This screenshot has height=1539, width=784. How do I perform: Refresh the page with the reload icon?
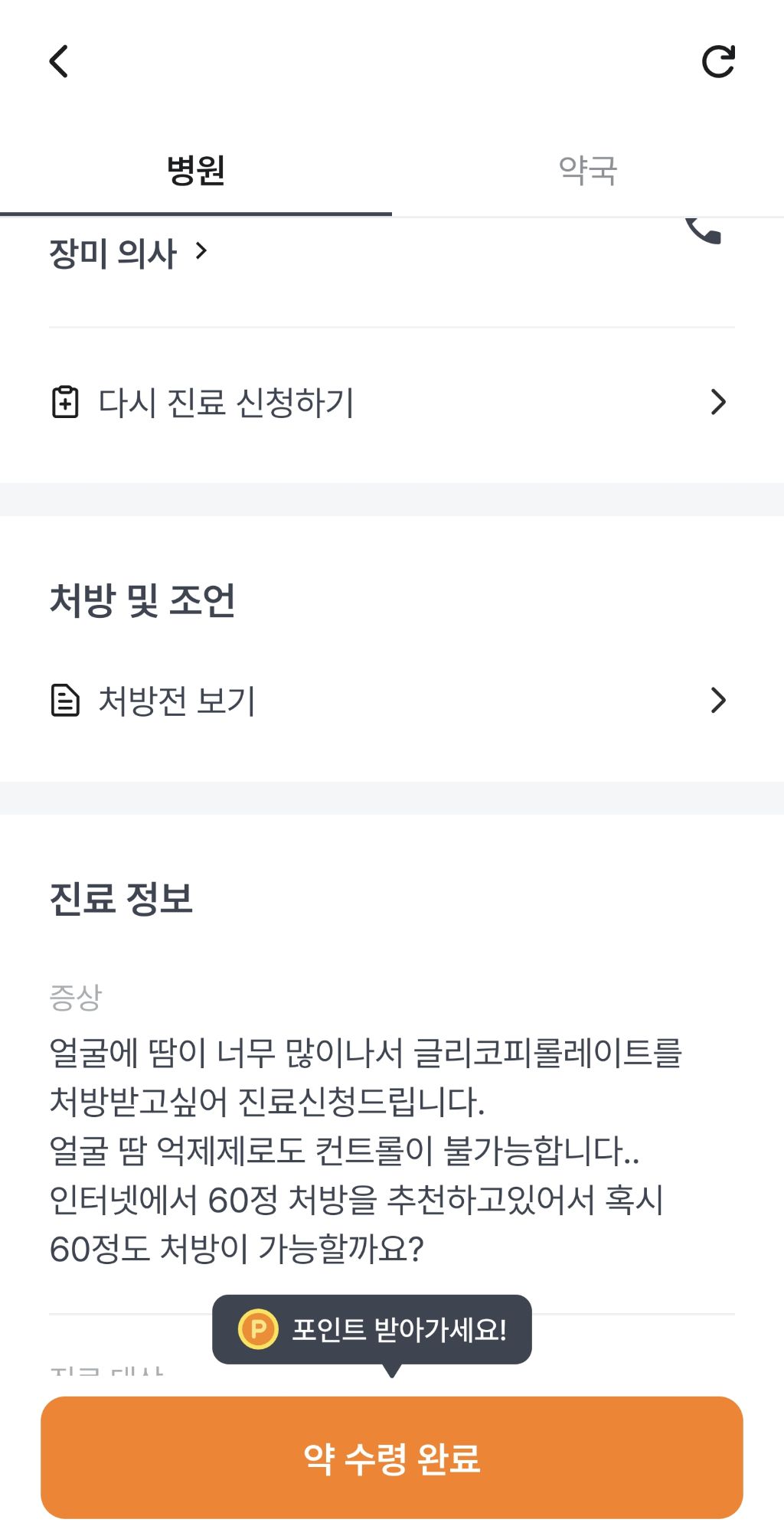718,62
